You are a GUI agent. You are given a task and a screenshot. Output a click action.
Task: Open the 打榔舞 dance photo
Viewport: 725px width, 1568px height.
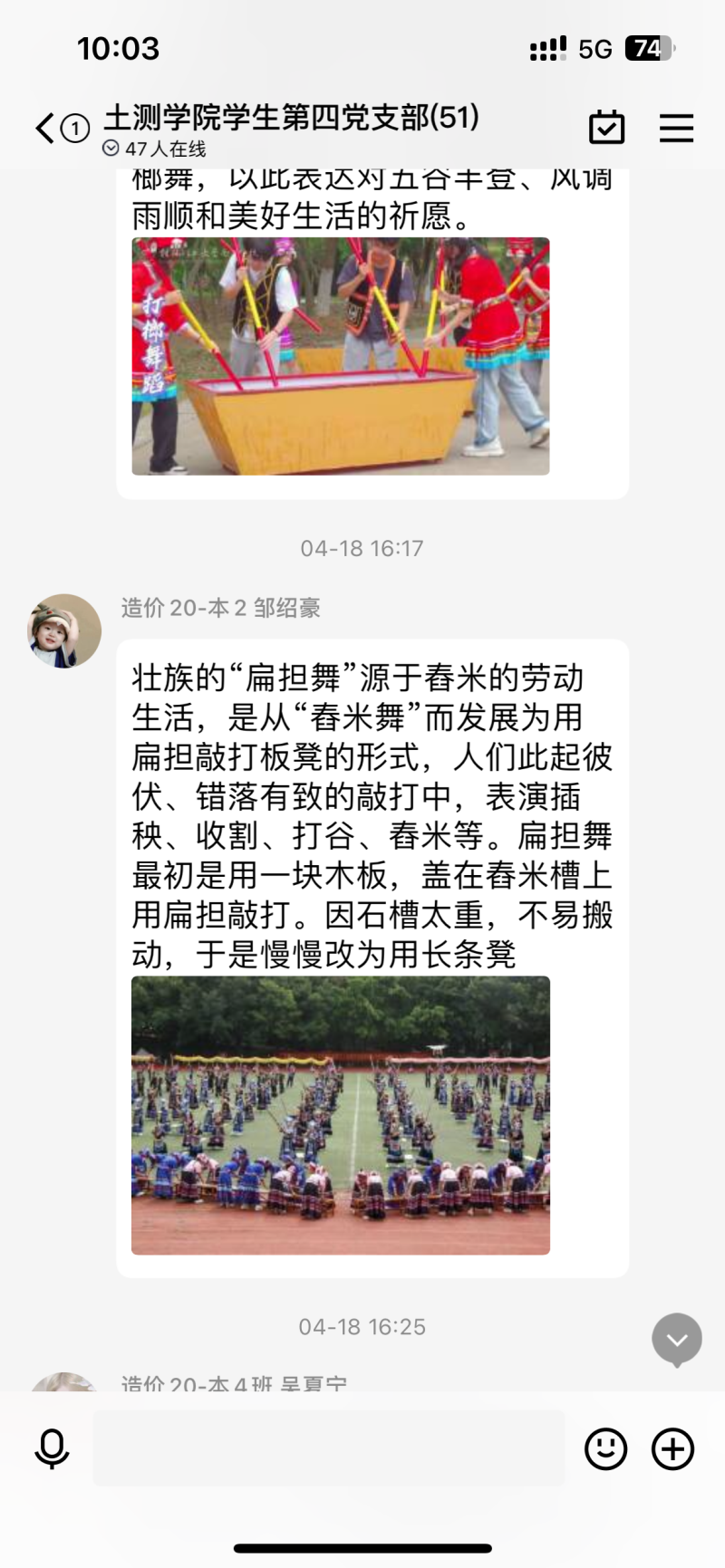341,356
